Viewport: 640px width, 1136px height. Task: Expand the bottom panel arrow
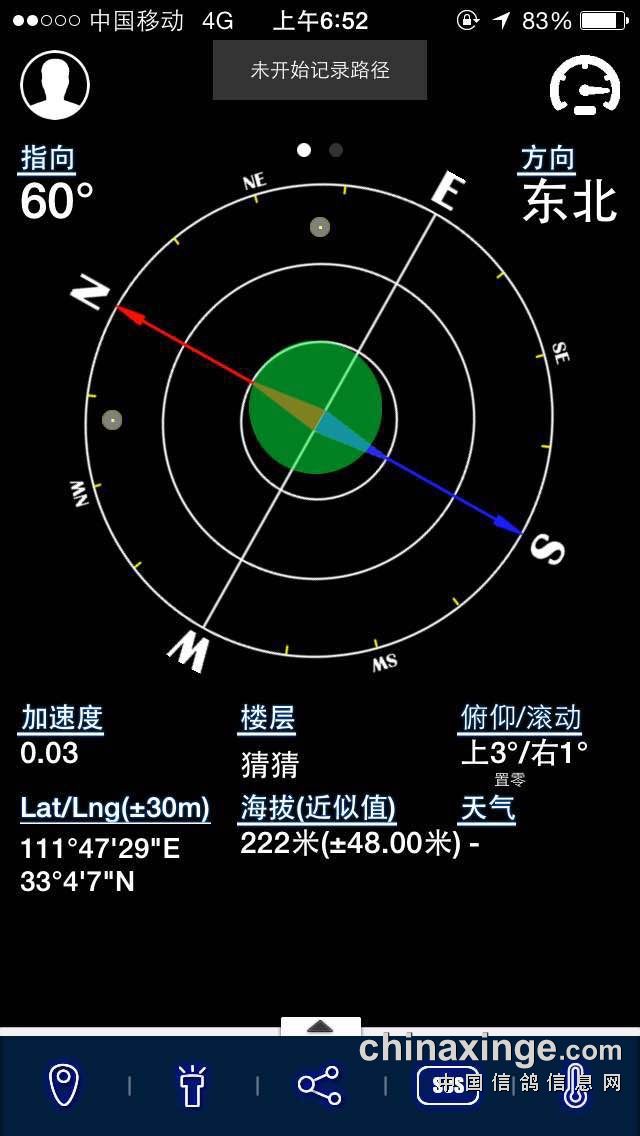(x=320, y=1026)
